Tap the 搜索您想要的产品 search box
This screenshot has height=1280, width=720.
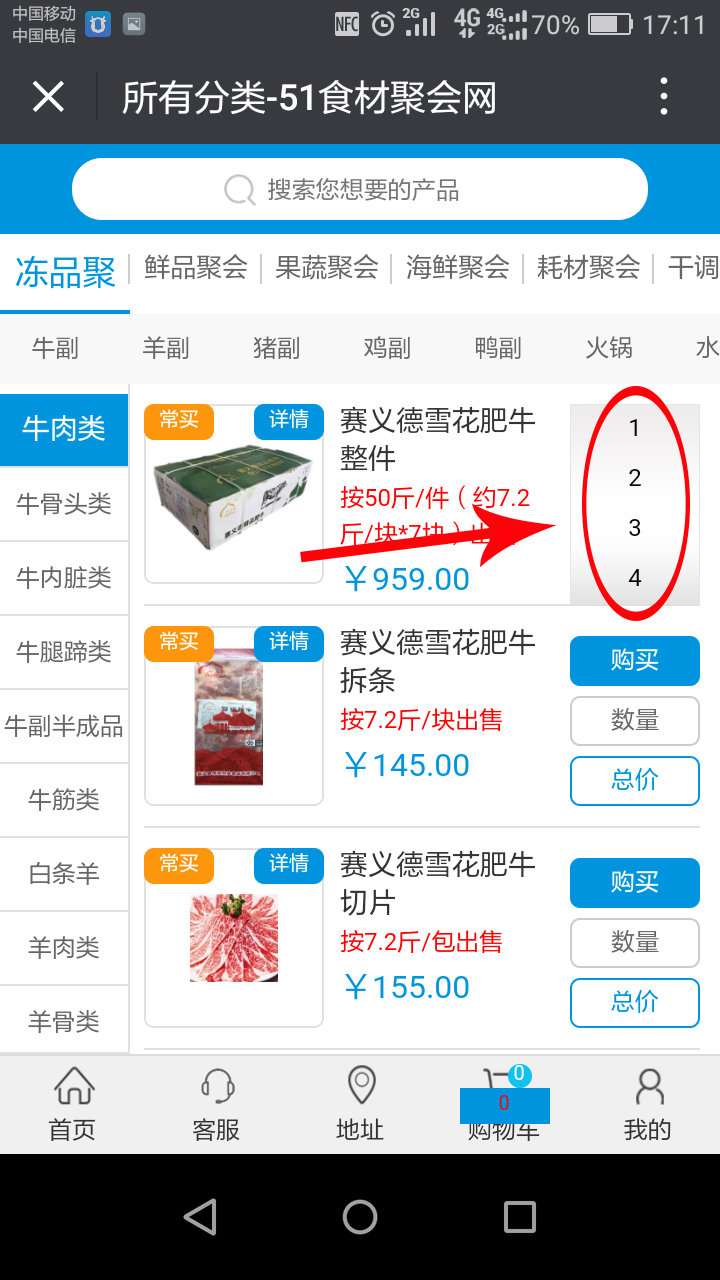tap(360, 189)
